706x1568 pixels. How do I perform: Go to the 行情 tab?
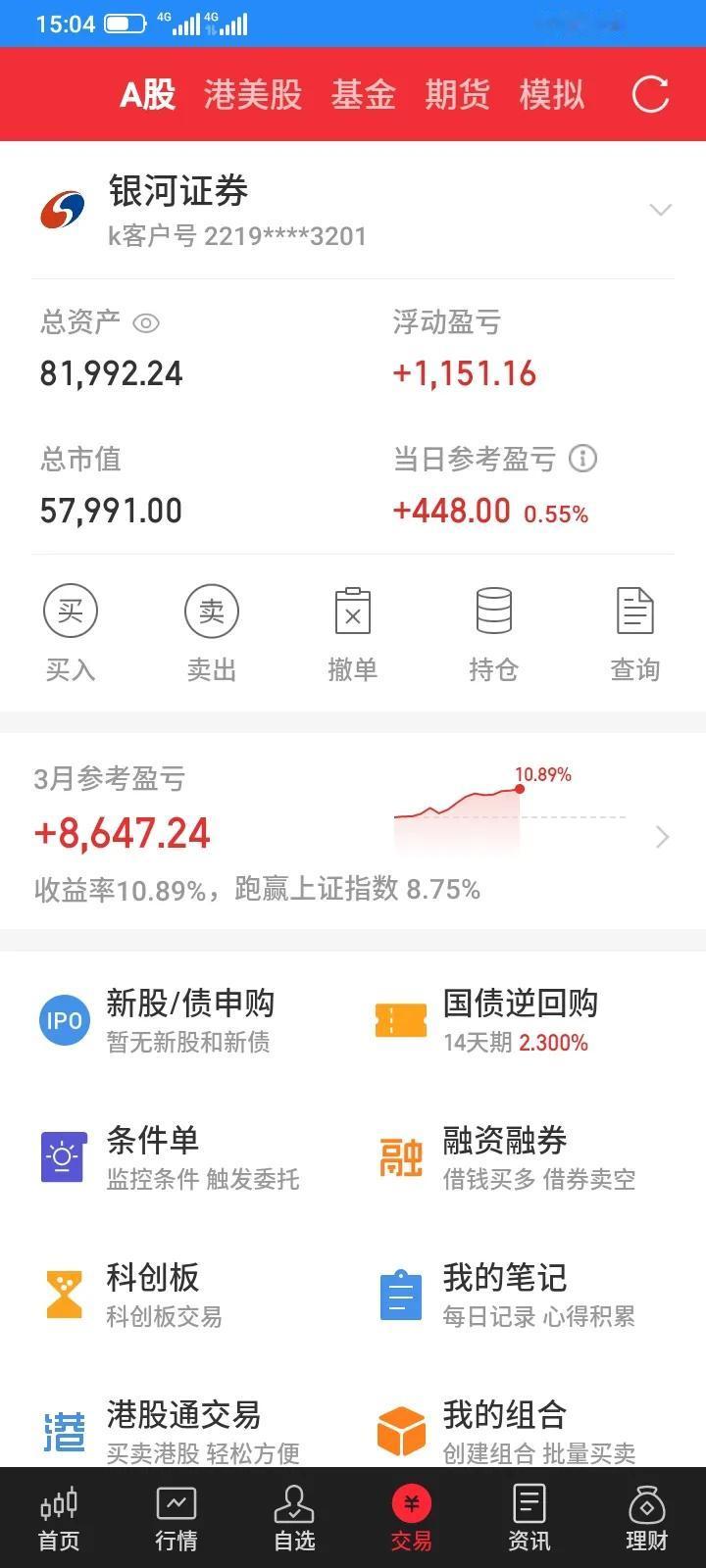(x=176, y=1519)
